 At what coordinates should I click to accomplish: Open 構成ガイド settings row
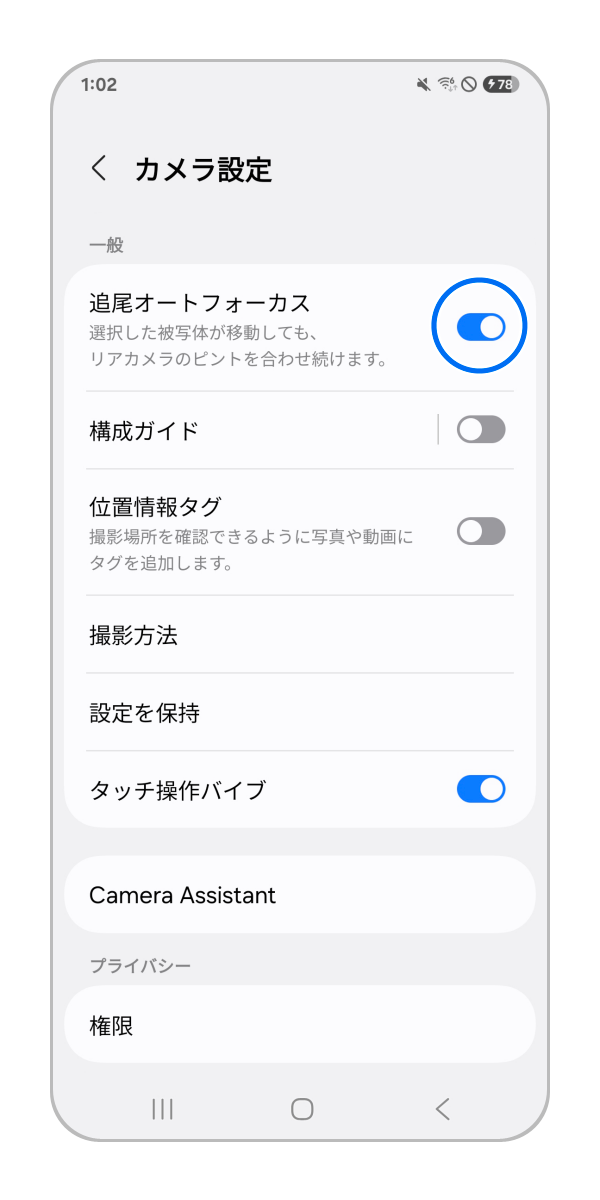tap(250, 431)
